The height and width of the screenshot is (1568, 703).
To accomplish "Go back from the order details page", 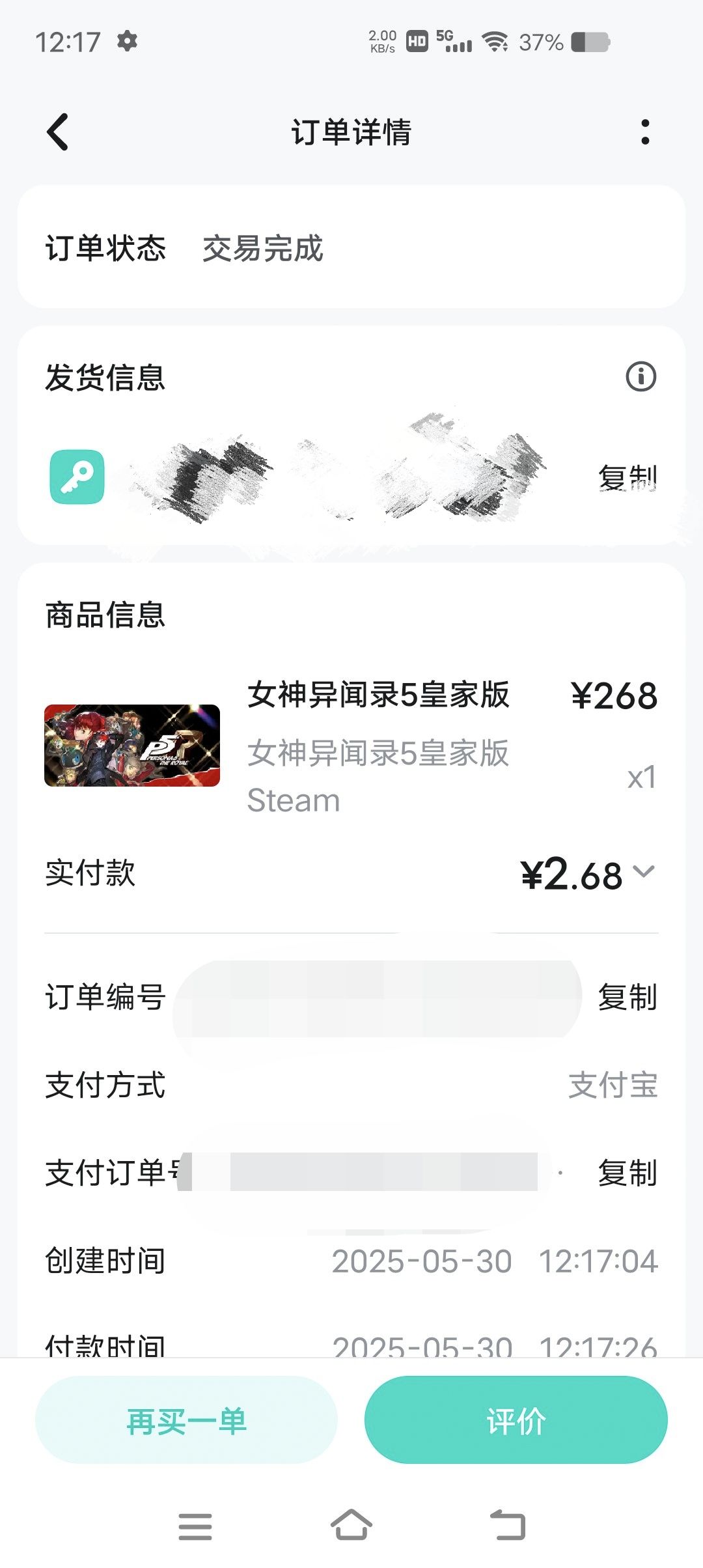I will click(x=58, y=132).
